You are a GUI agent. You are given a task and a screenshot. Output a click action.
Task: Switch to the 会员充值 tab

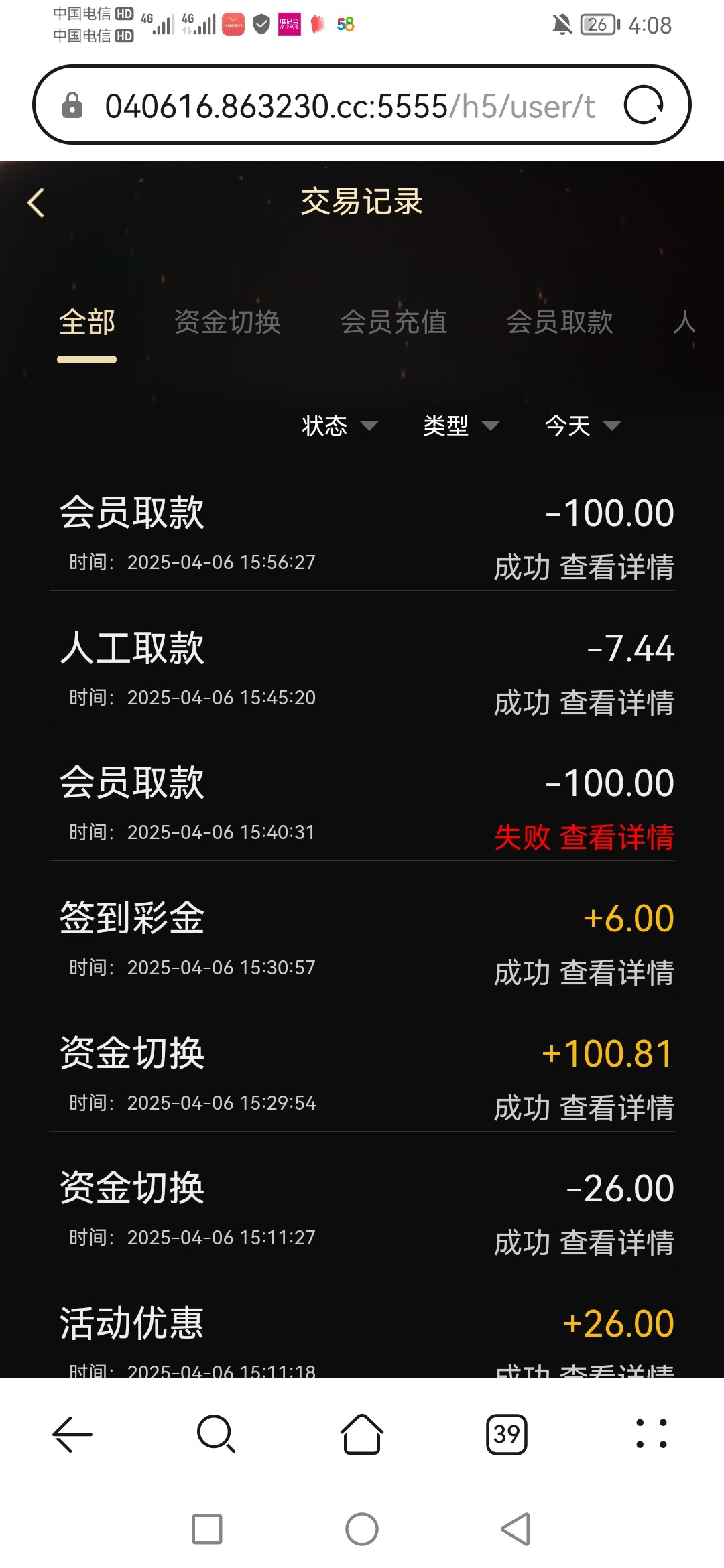click(394, 322)
